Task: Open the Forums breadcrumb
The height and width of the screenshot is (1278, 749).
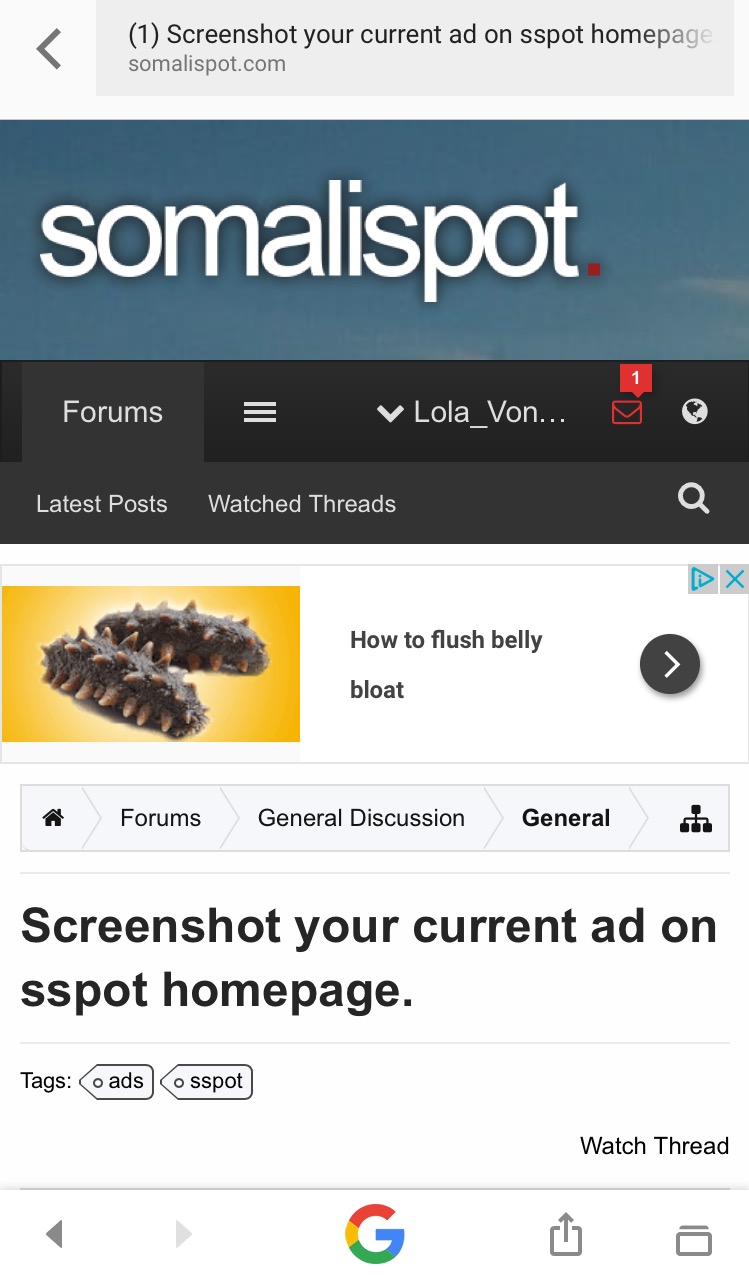Action: point(160,818)
